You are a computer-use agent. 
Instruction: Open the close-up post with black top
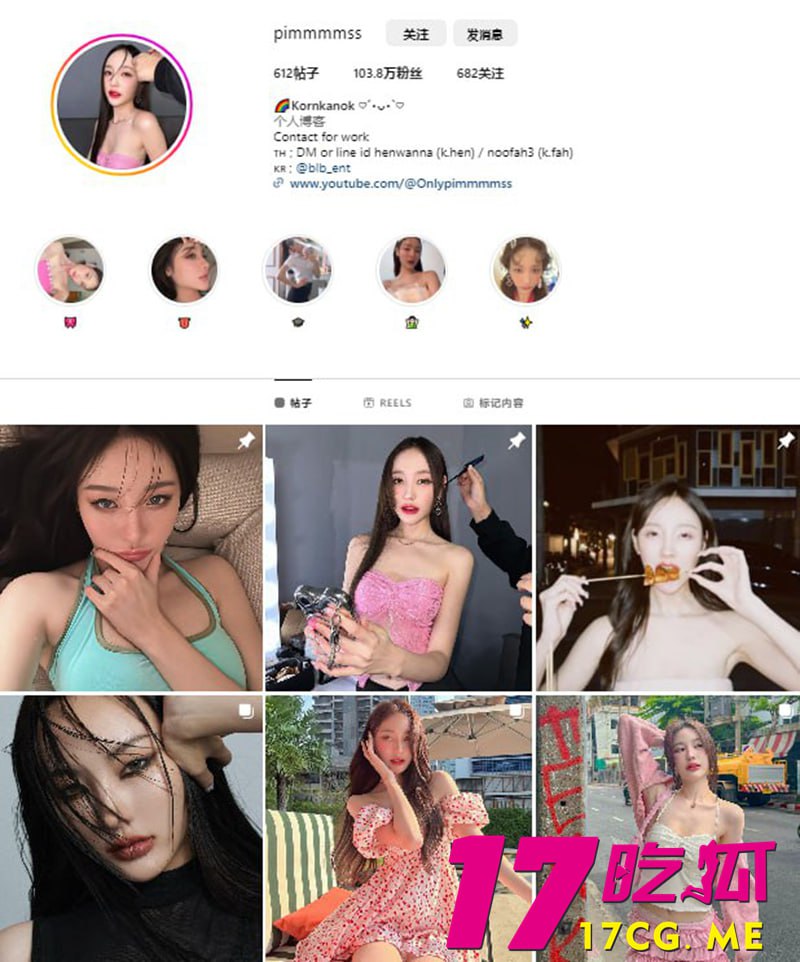[130, 829]
